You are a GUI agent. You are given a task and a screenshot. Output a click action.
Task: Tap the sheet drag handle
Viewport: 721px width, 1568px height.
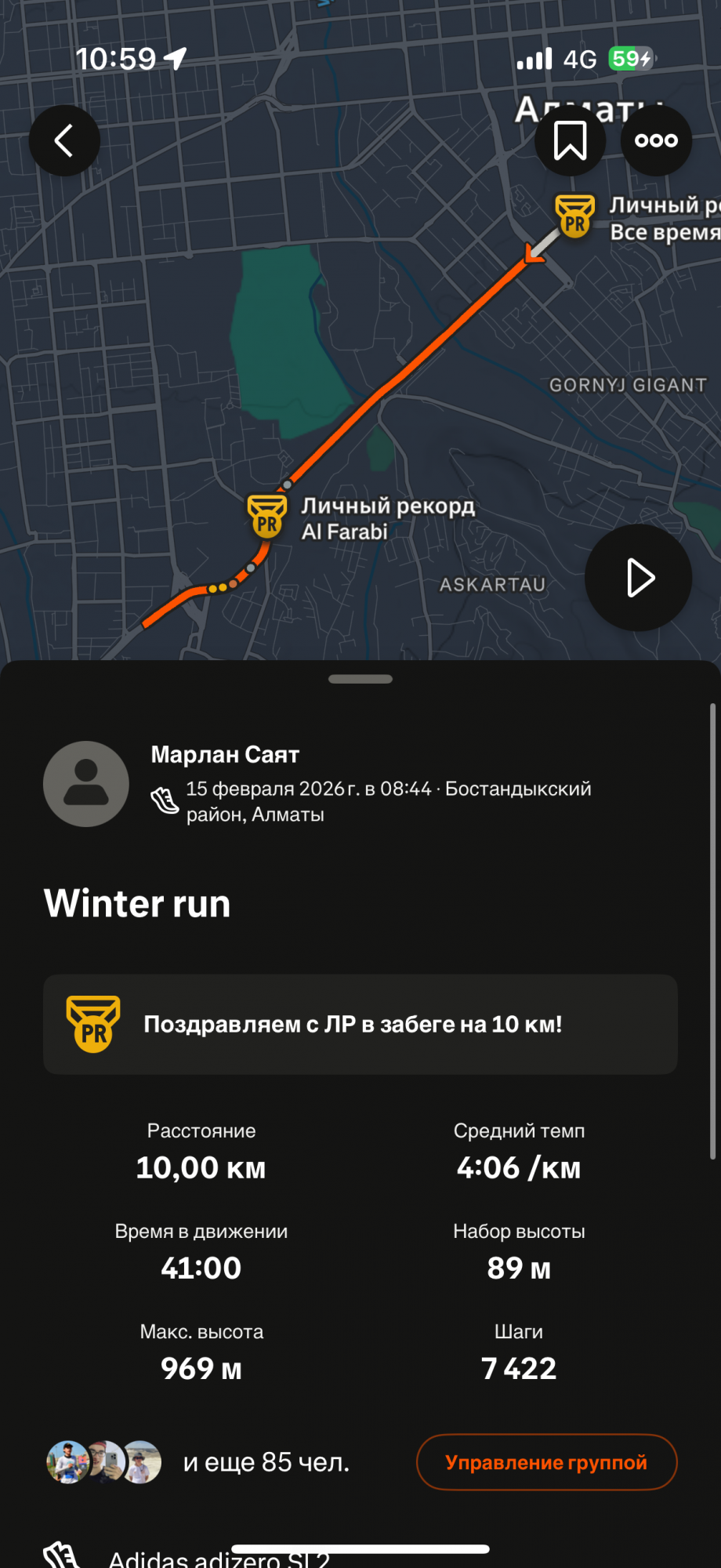pyautogui.click(x=360, y=679)
